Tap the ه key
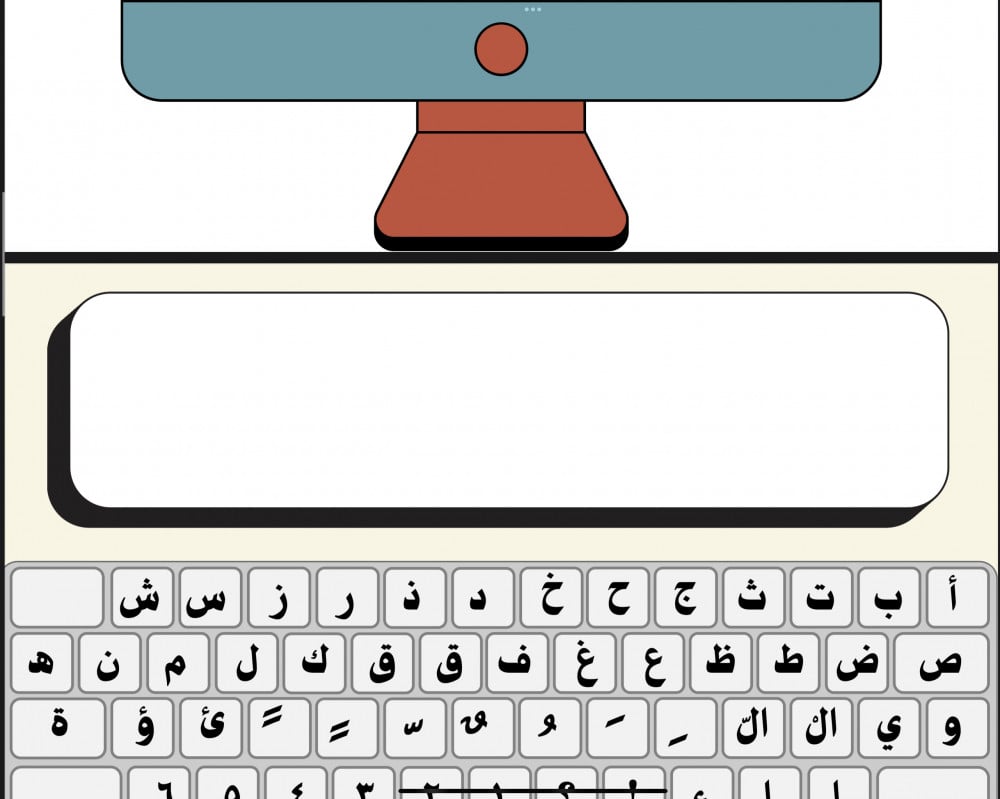 42,663
